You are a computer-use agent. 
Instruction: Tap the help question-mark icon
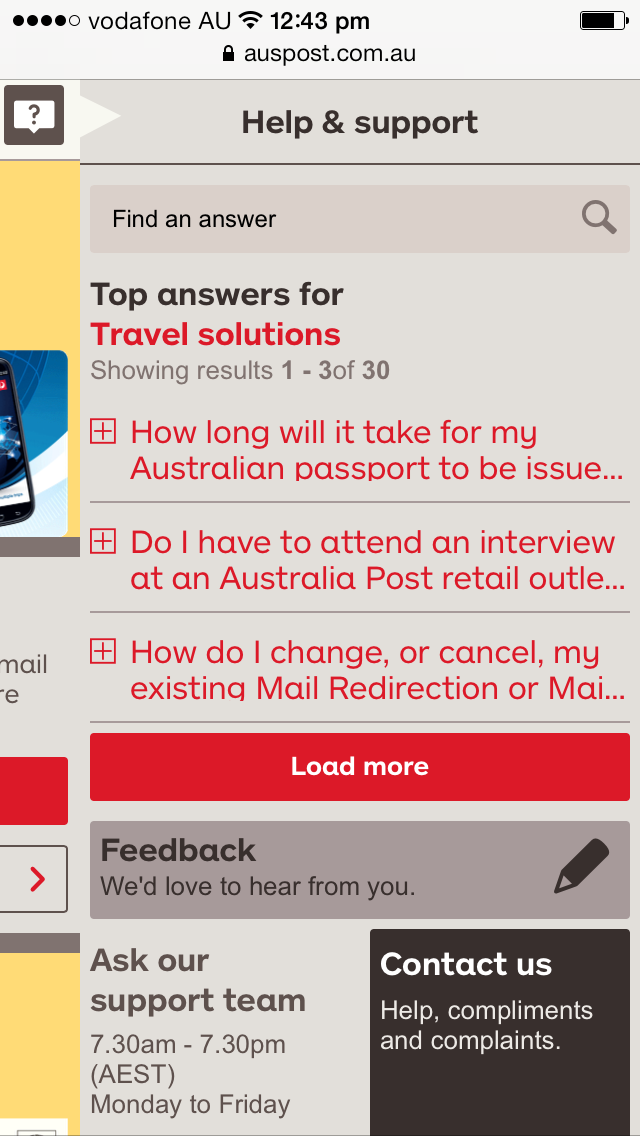click(34, 114)
